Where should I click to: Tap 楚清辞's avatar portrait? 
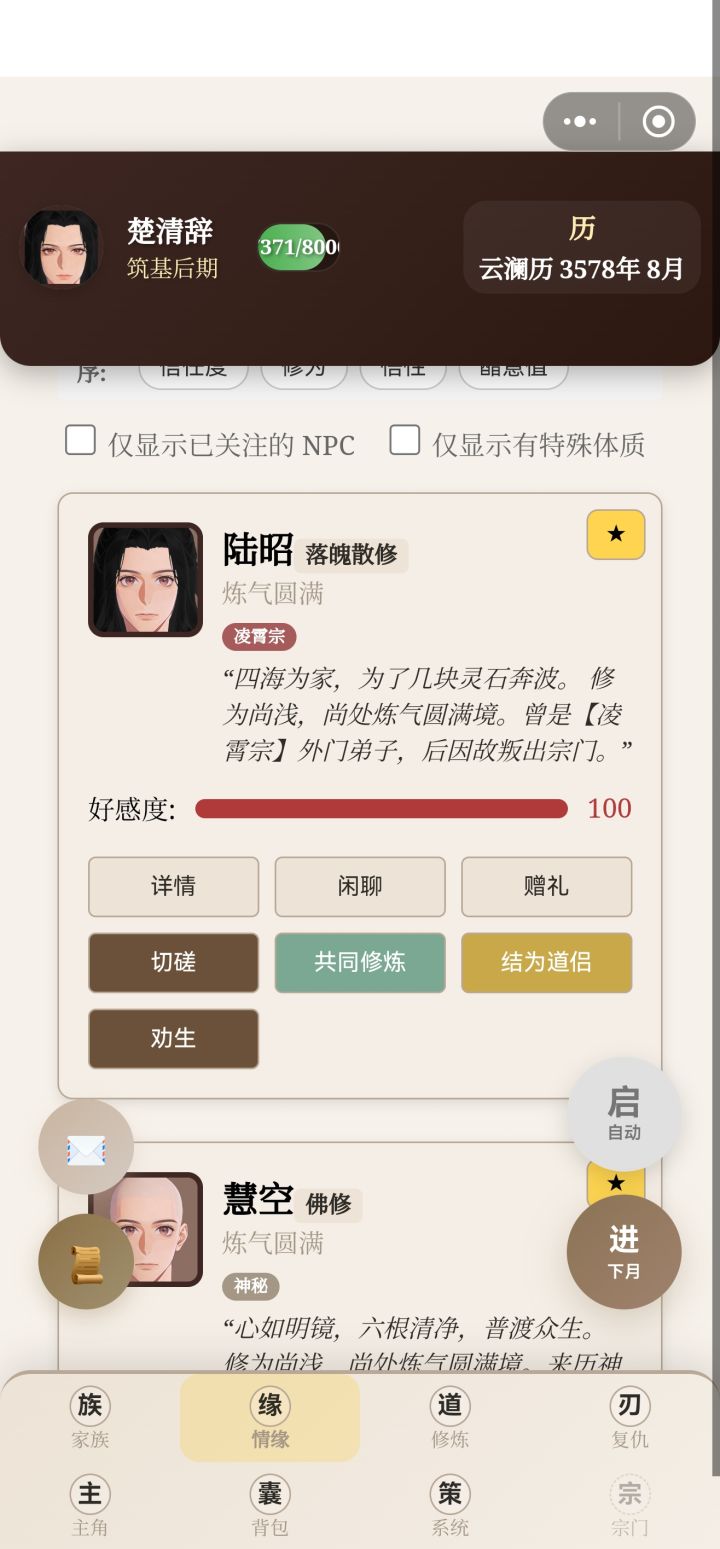coord(62,247)
